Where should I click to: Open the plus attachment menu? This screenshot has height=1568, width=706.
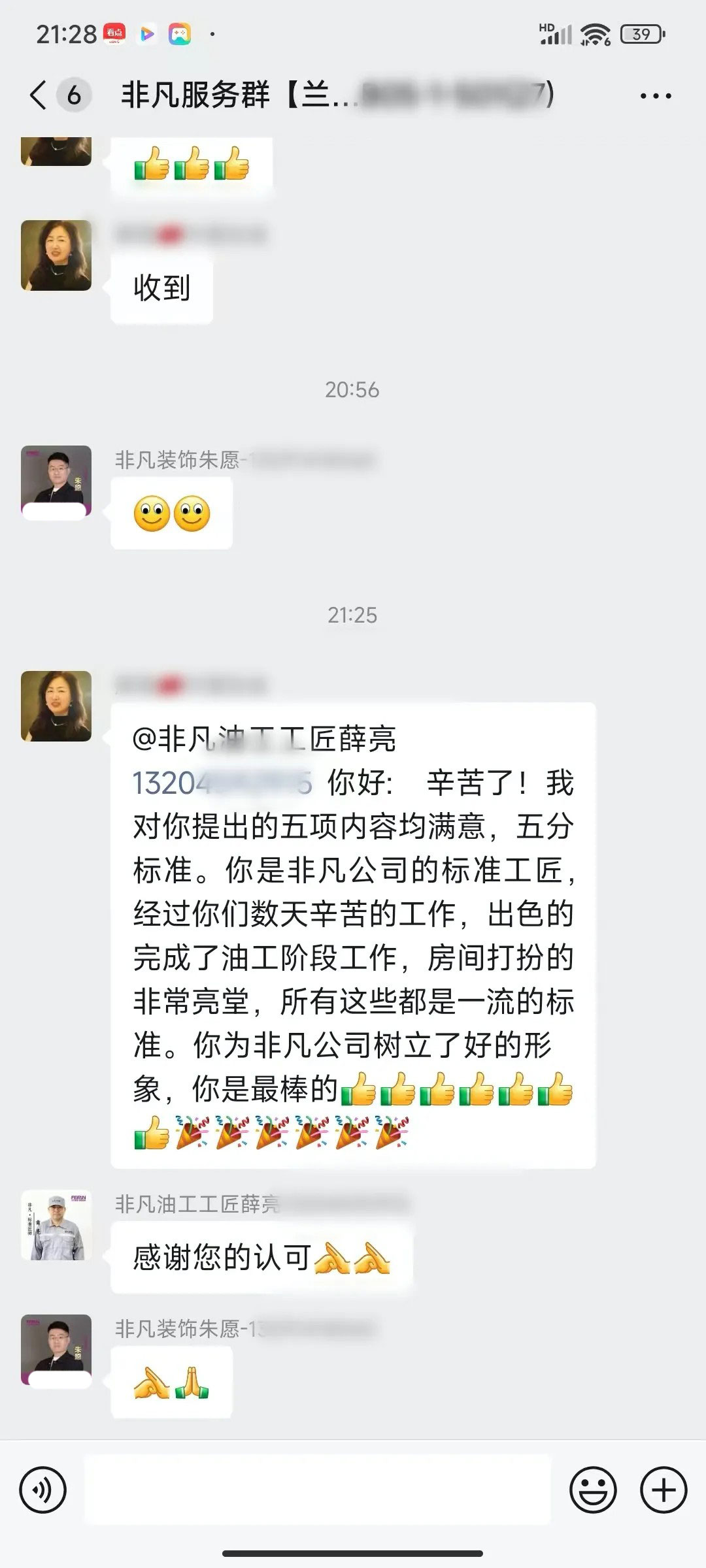click(x=664, y=1490)
